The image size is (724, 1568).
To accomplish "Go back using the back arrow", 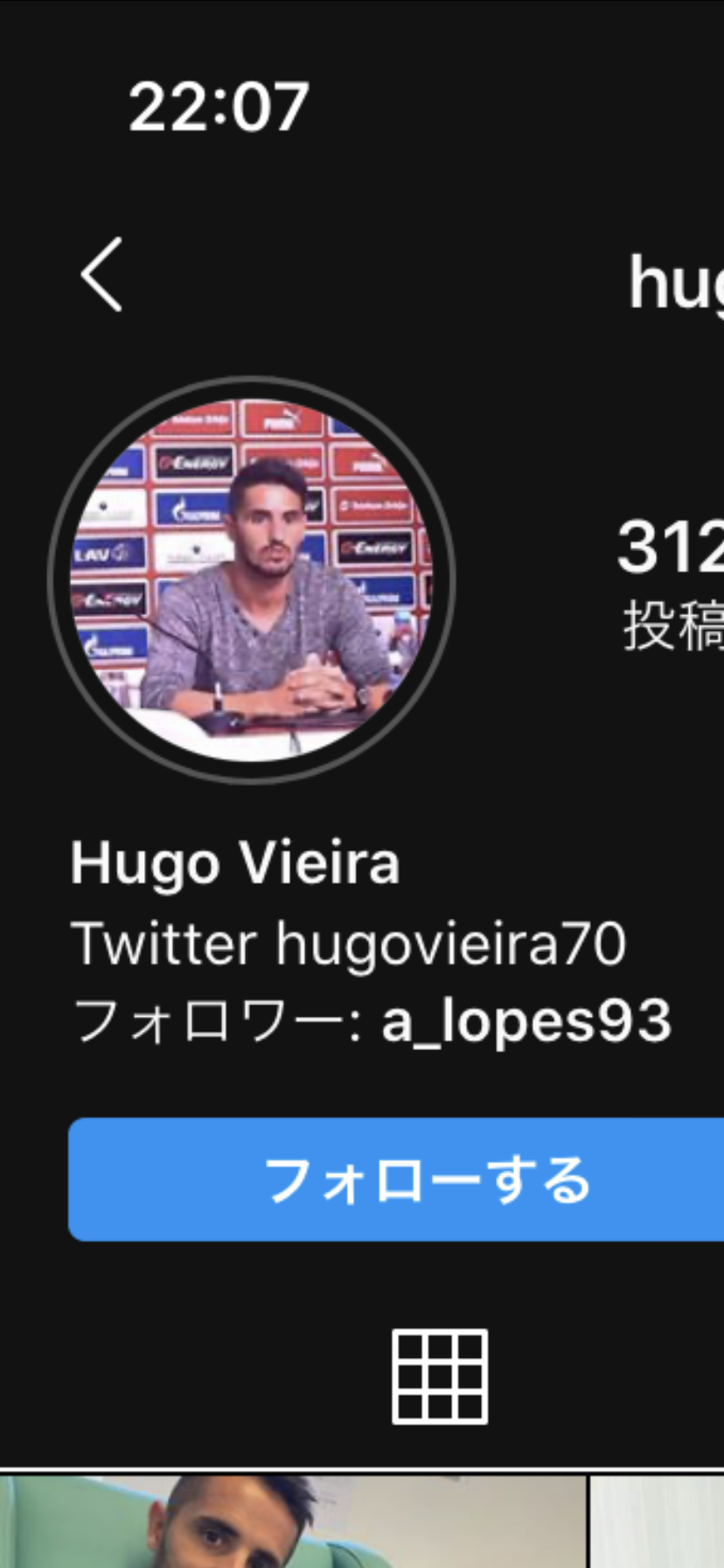I will pos(101,275).
